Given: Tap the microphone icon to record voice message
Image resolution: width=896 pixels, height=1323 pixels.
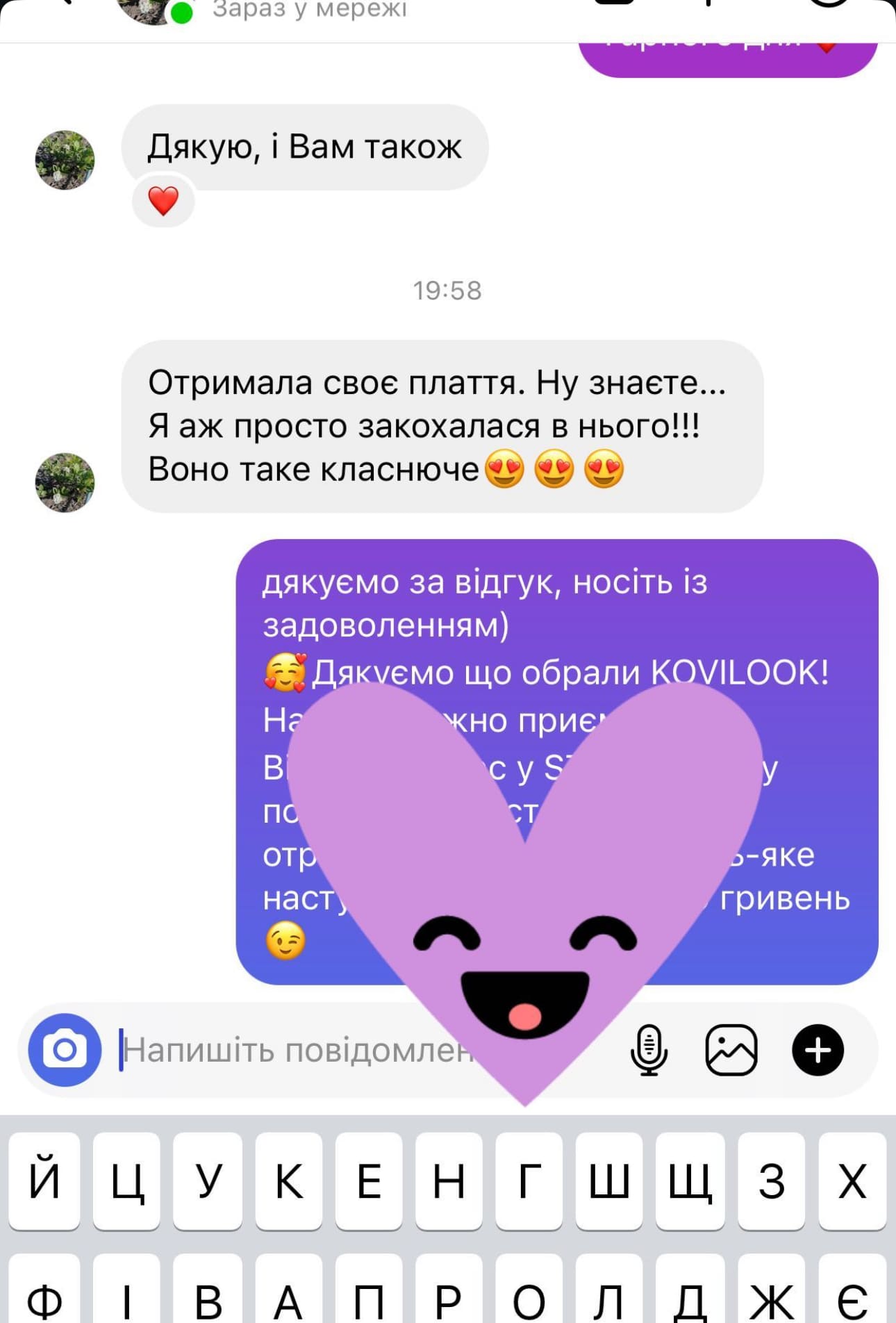Looking at the screenshot, I should 649,1048.
